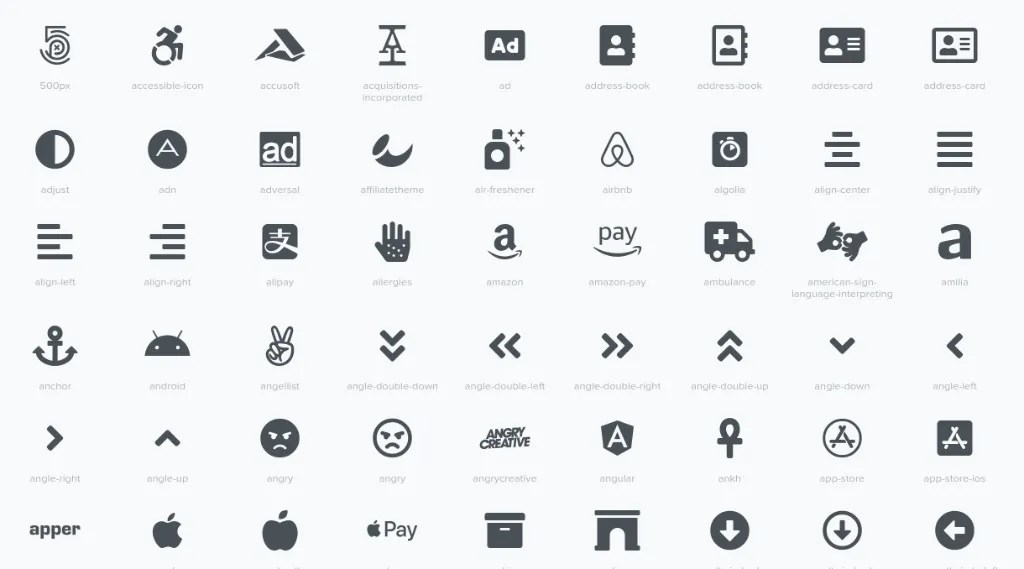Open the american-sign-language-interpreting icon

(x=842, y=242)
